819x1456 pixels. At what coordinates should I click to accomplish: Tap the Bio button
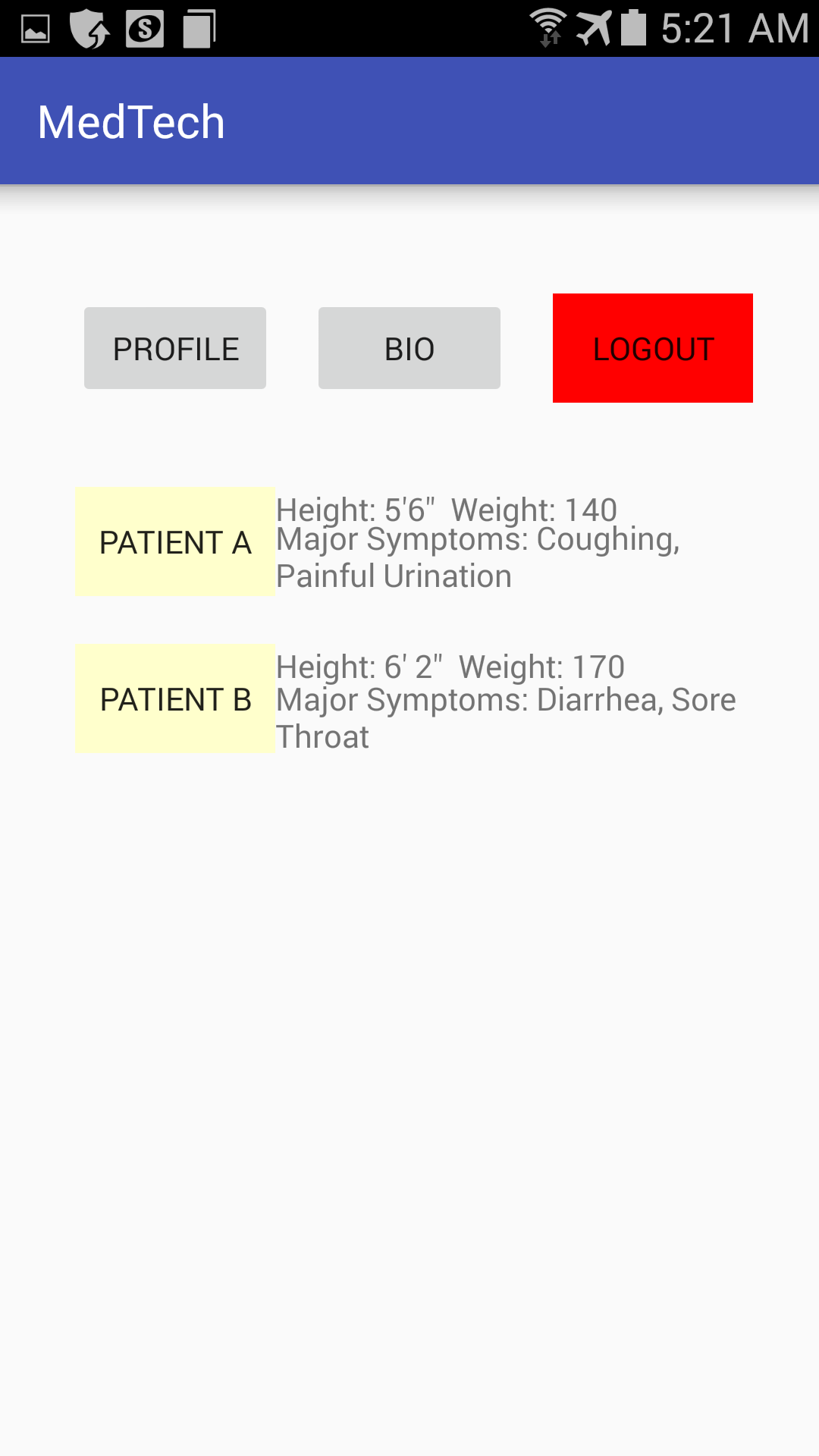[409, 348]
